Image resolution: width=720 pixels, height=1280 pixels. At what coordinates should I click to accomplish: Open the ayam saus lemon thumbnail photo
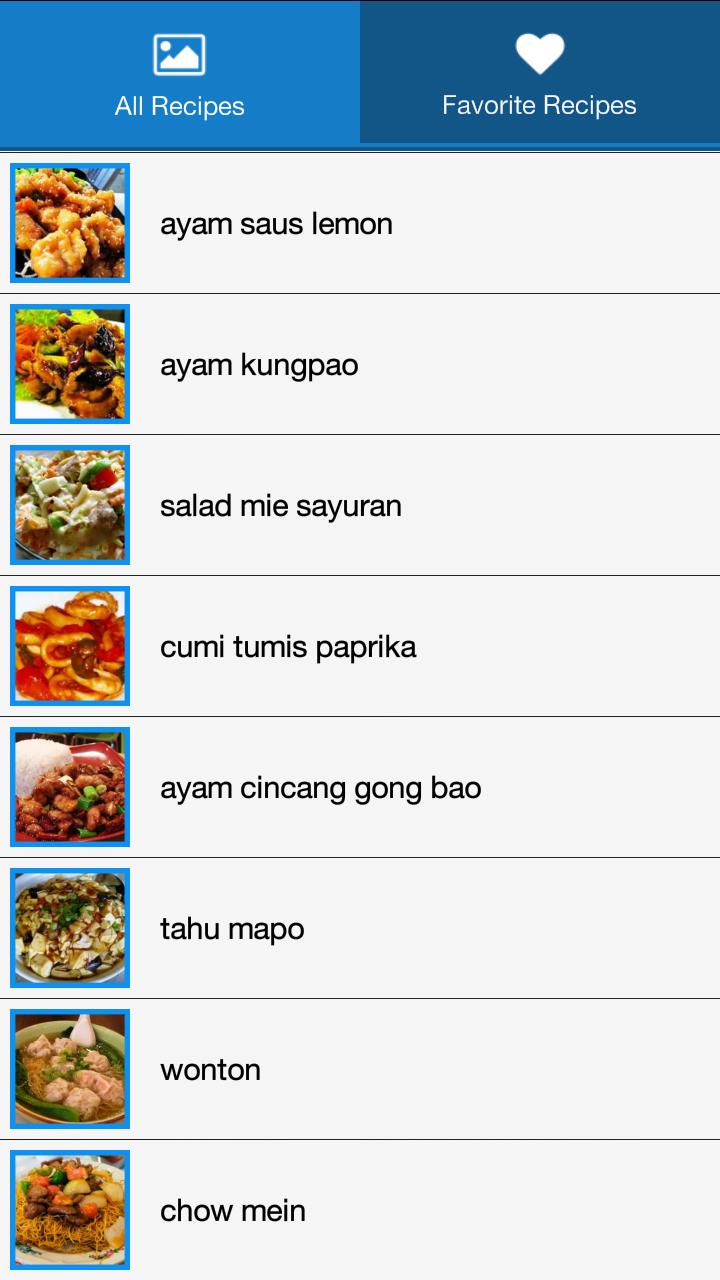[x=69, y=222]
